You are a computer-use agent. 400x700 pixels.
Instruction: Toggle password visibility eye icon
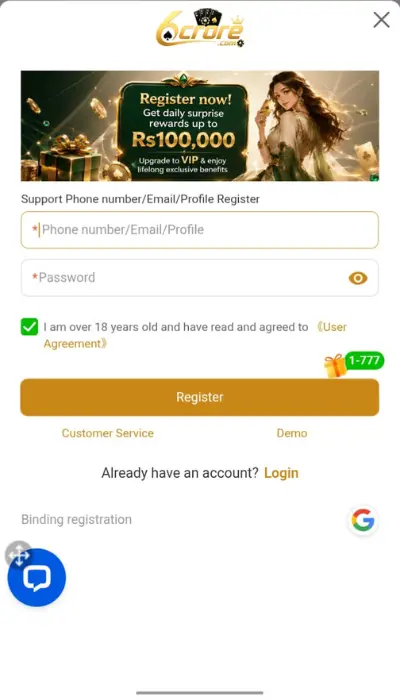pyautogui.click(x=358, y=278)
